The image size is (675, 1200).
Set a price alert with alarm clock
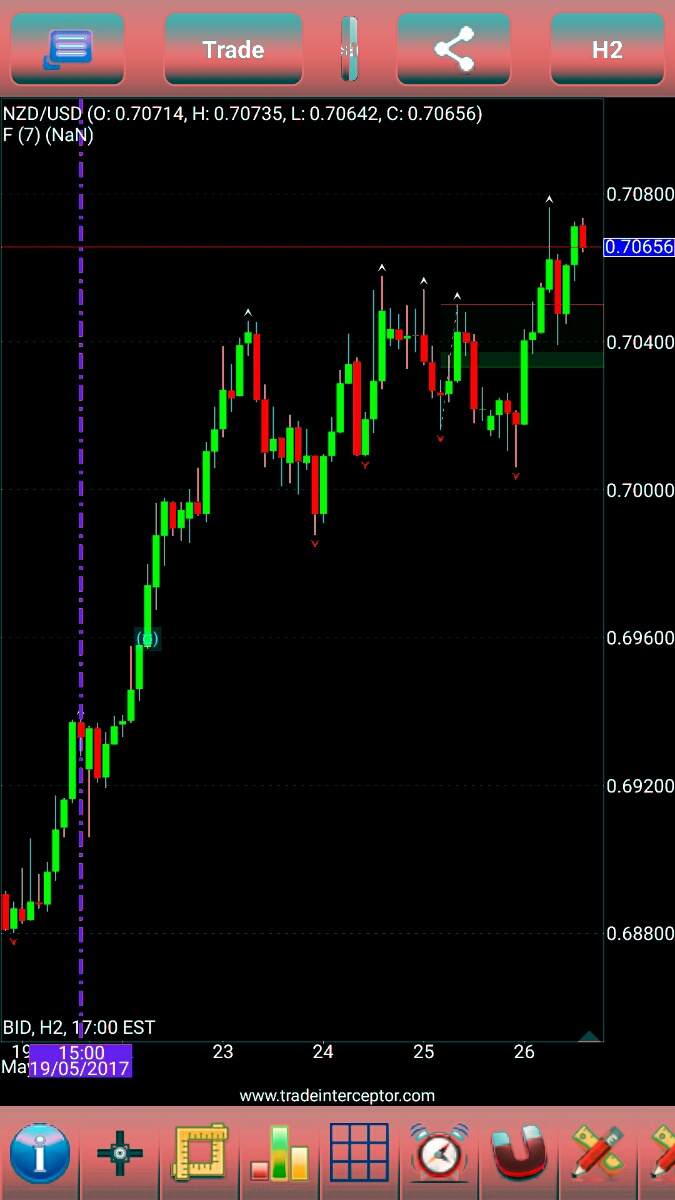coord(439,1153)
